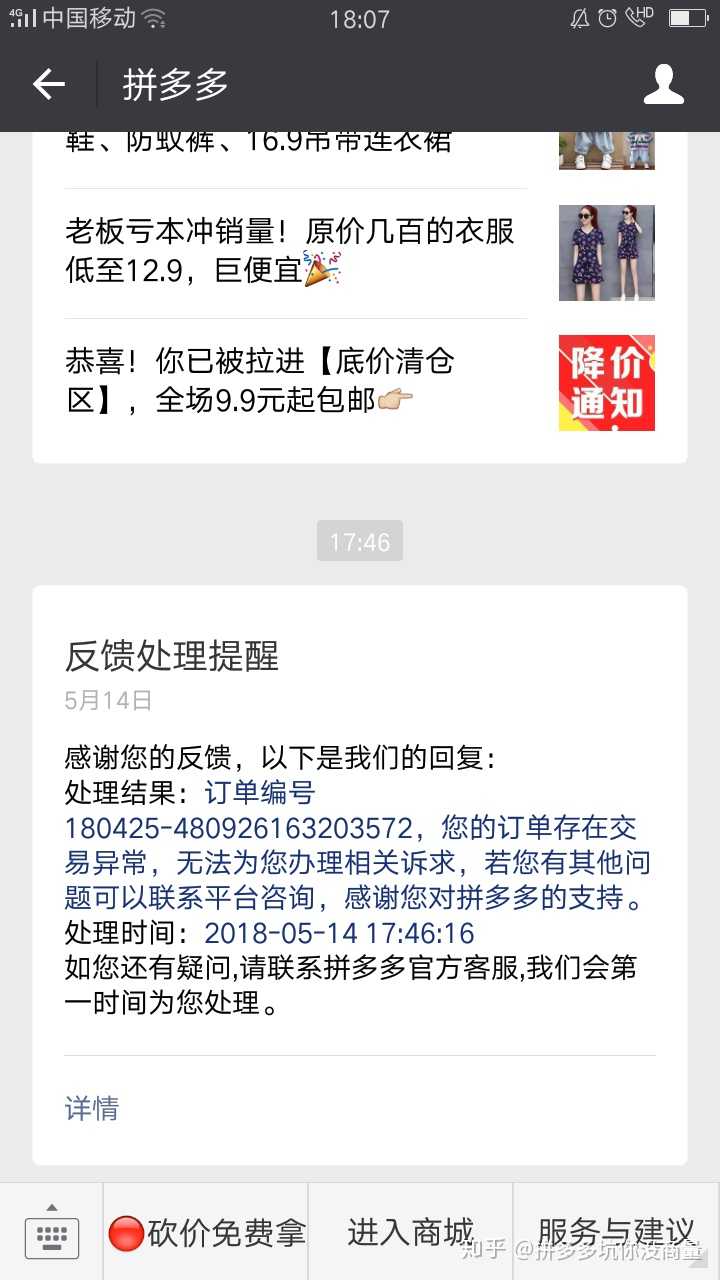Open the 砍价免费拿 menu
The width and height of the screenshot is (720, 1280).
click(207, 1233)
